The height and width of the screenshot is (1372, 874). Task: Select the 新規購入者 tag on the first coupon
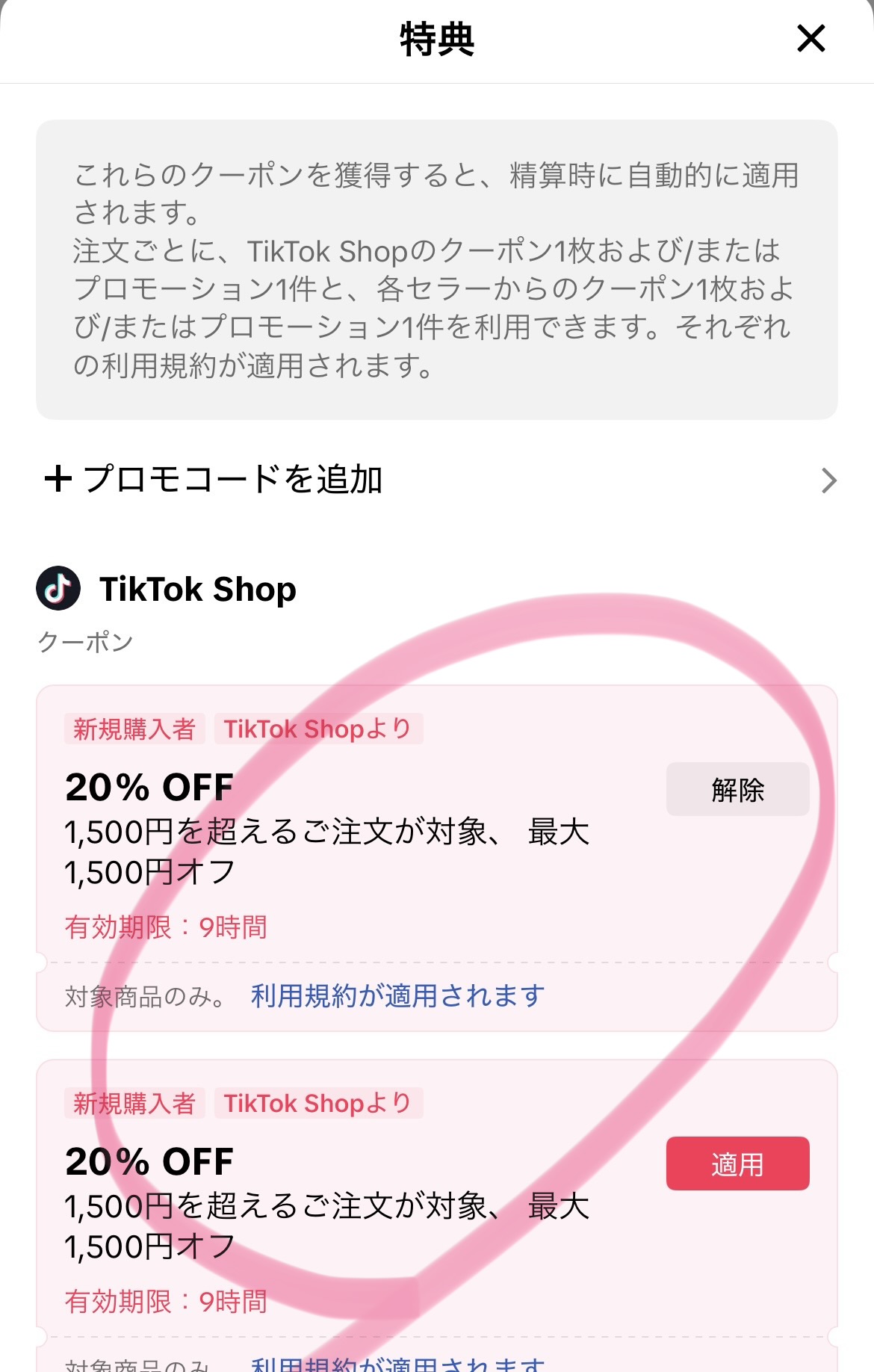(134, 729)
